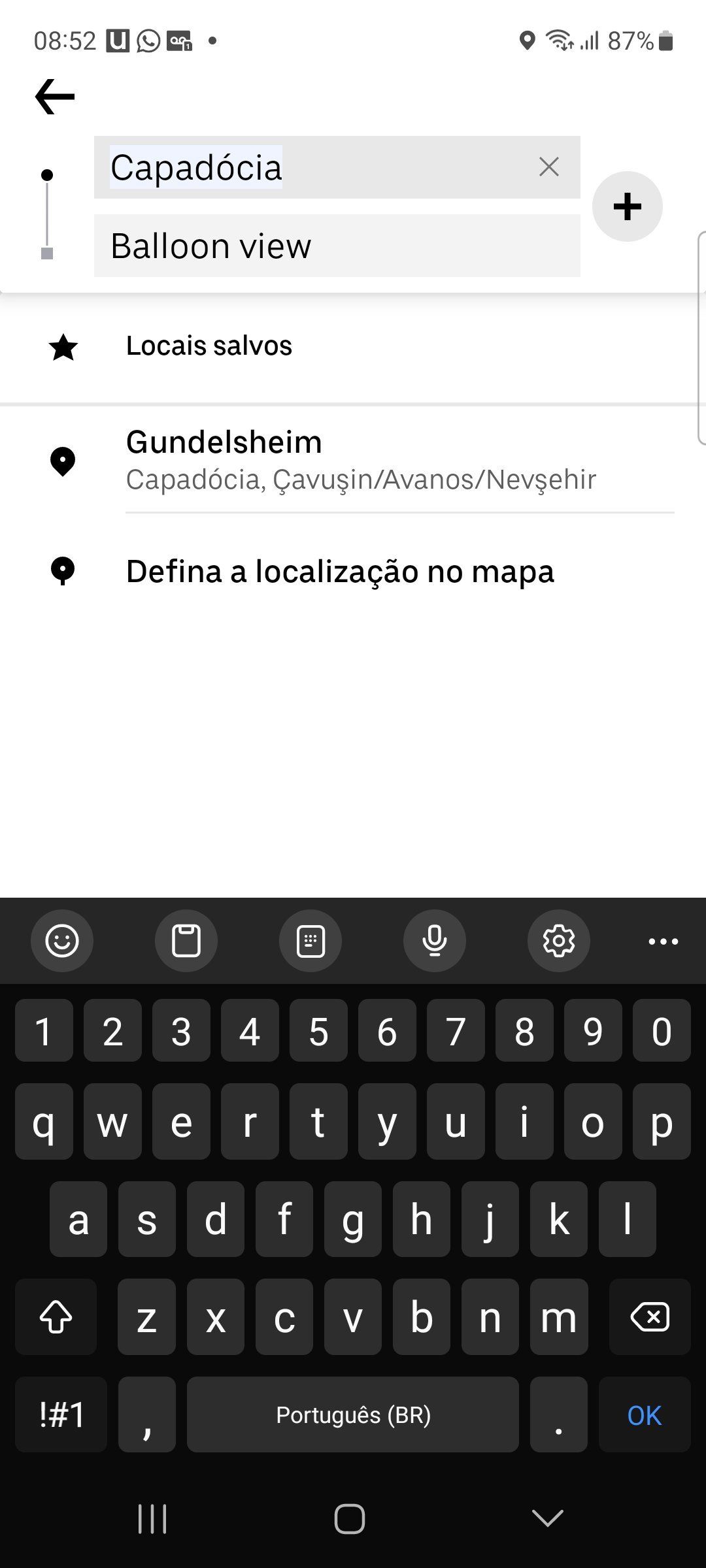Hit the backspace key
706x1568 pixels.
(650, 1317)
